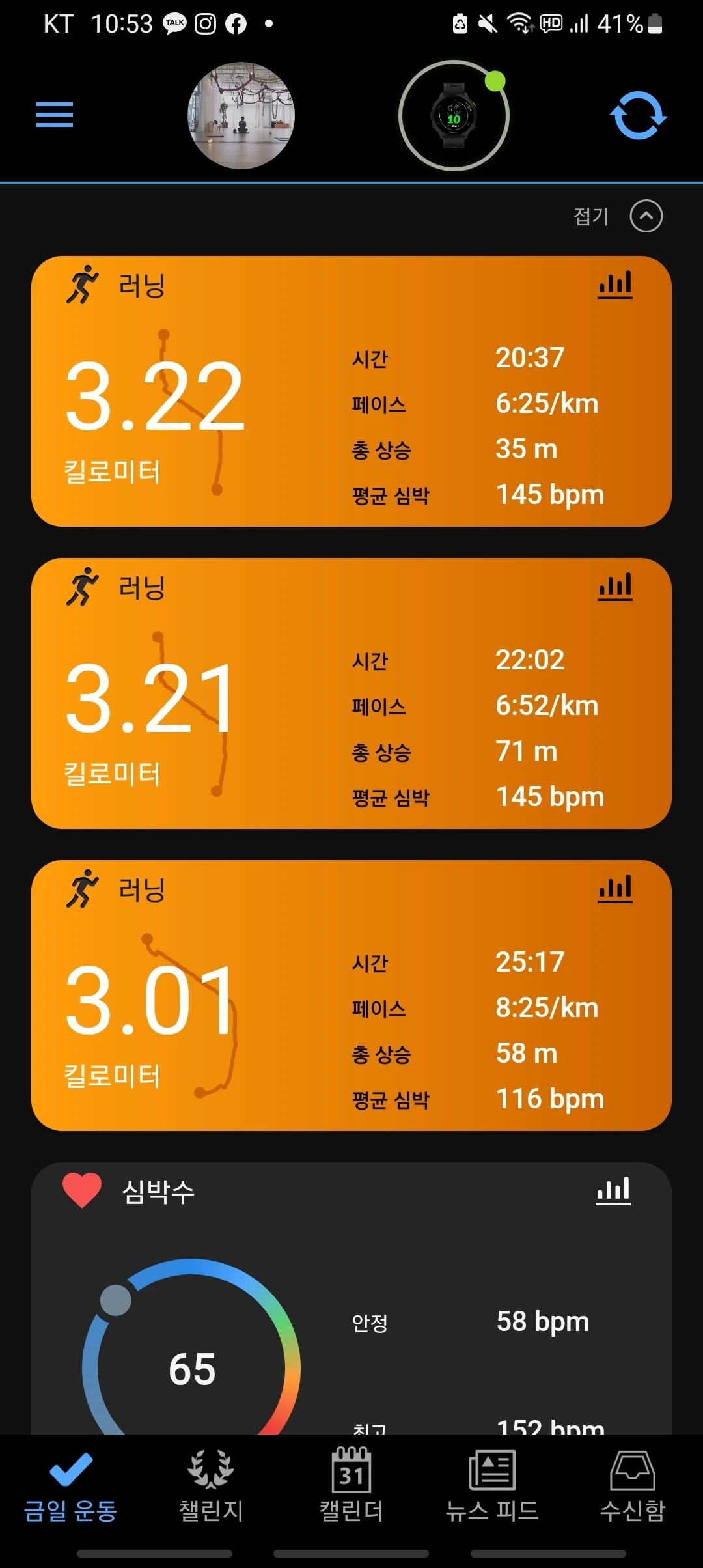View chart for the 3.22 km run
Image resolution: width=703 pixels, height=1568 pixels.
(x=615, y=285)
